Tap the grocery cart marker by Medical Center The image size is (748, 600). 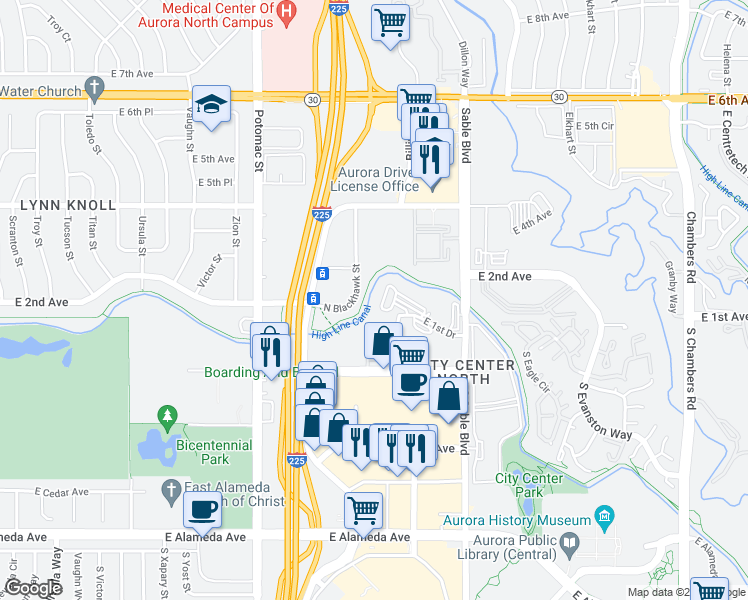point(391,23)
